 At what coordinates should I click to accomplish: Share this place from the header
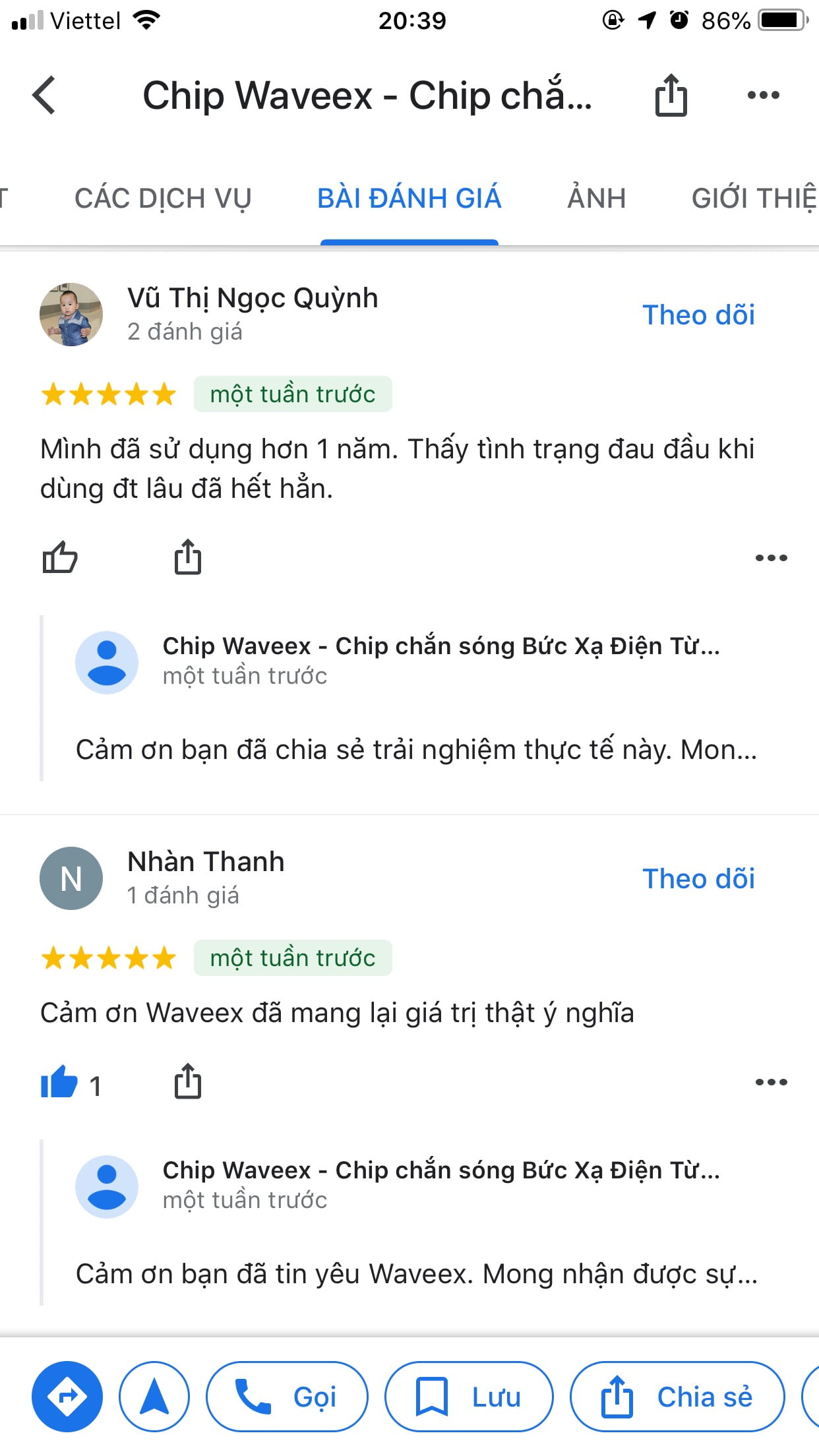(x=671, y=96)
